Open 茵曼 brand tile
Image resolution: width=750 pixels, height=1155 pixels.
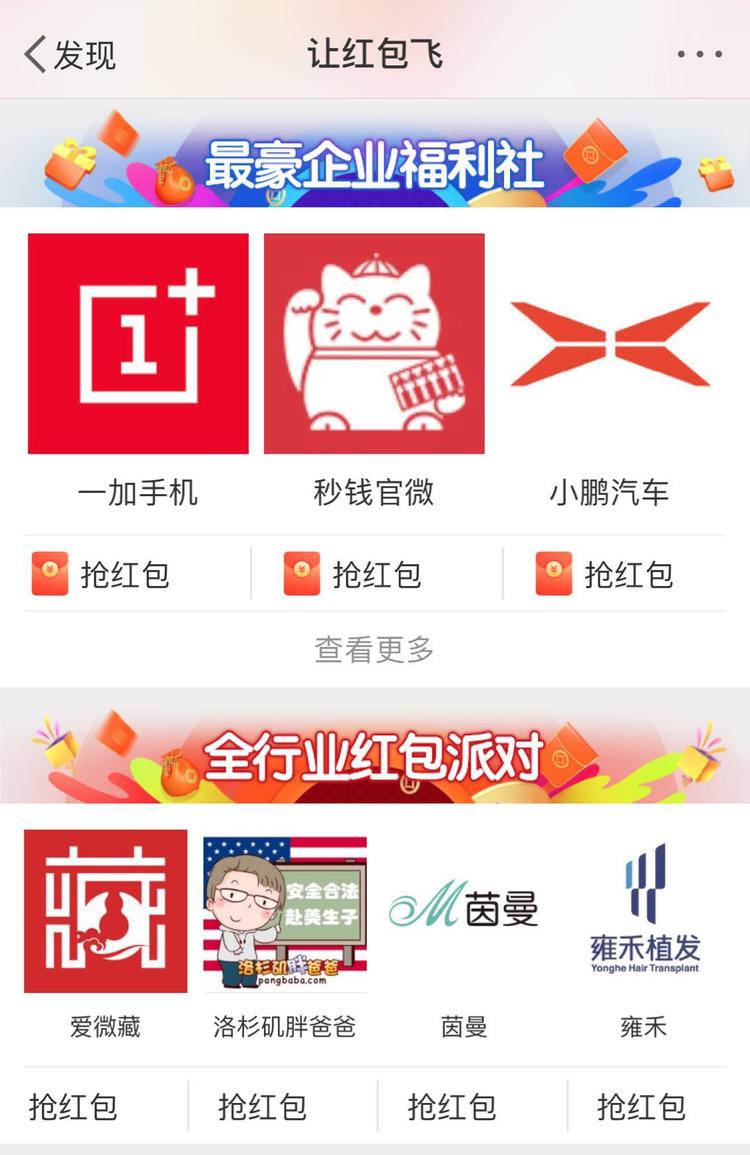(464, 910)
